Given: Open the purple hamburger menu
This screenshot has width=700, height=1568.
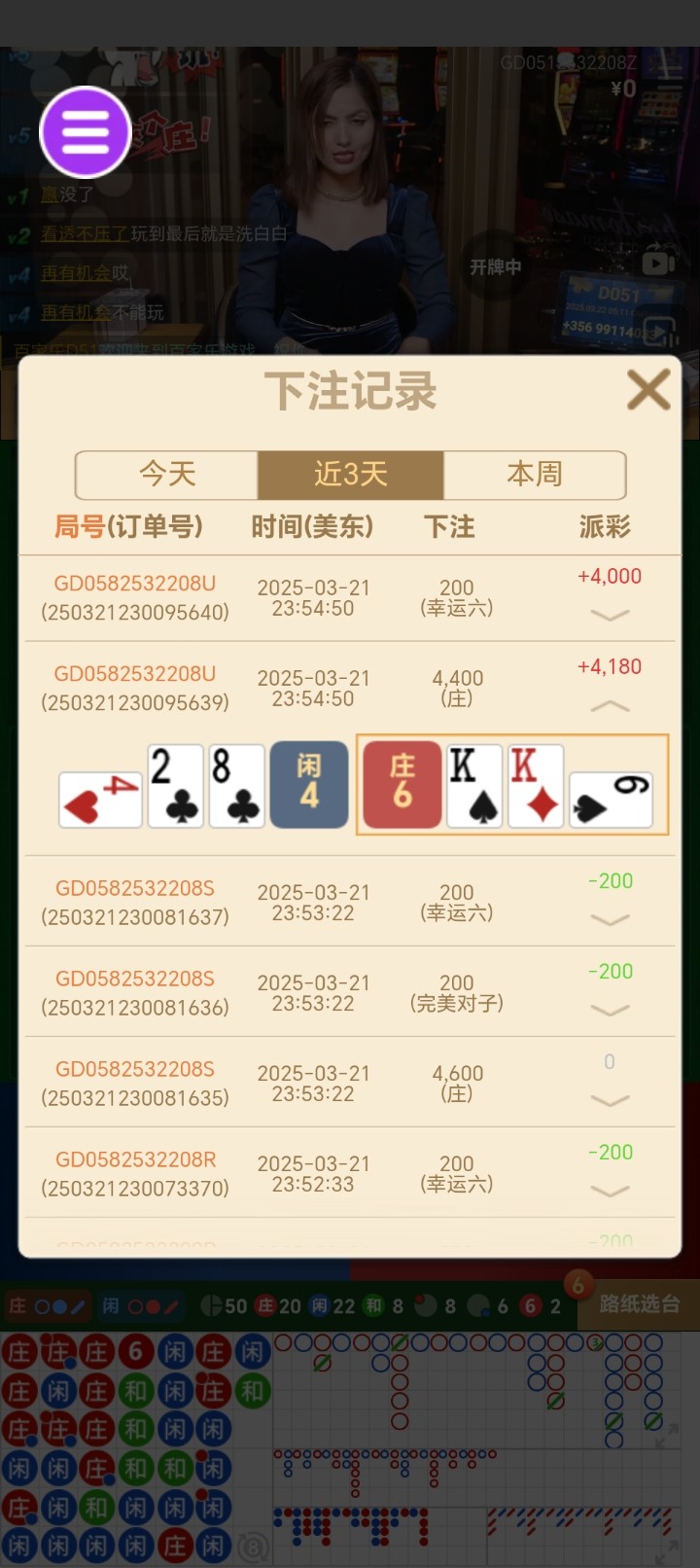Looking at the screenshot, I should 86,132.
